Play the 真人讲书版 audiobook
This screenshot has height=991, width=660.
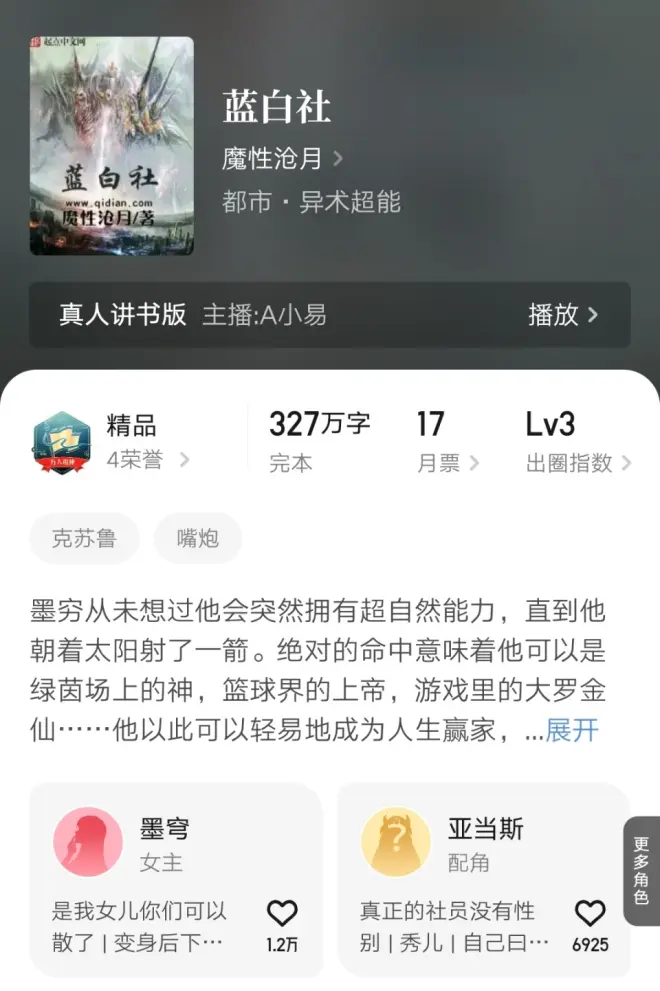point(562,315)
